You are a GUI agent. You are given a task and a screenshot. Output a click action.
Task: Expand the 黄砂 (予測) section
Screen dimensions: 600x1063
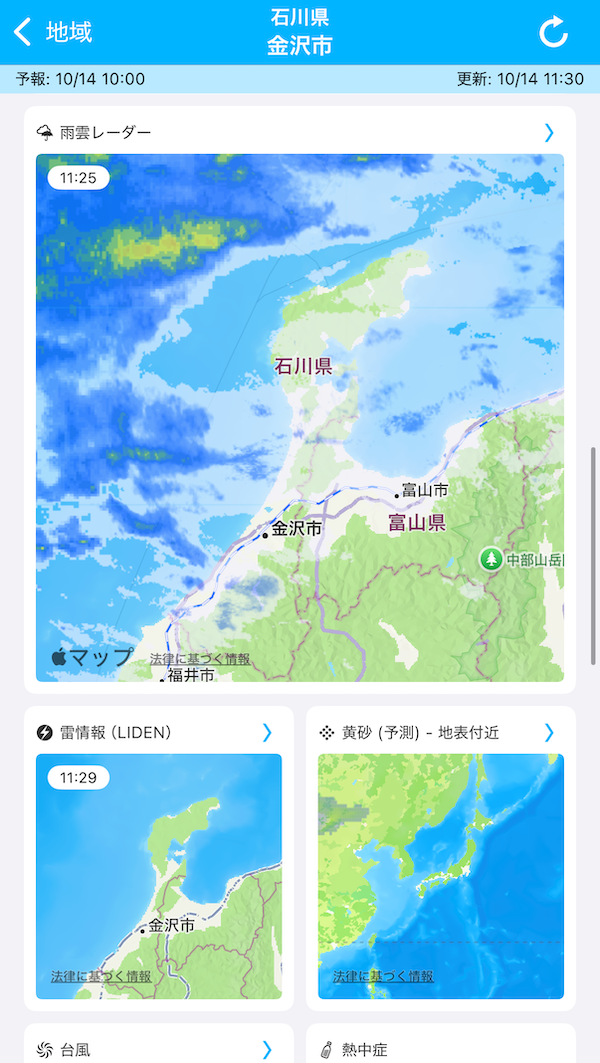coord(549,733)
